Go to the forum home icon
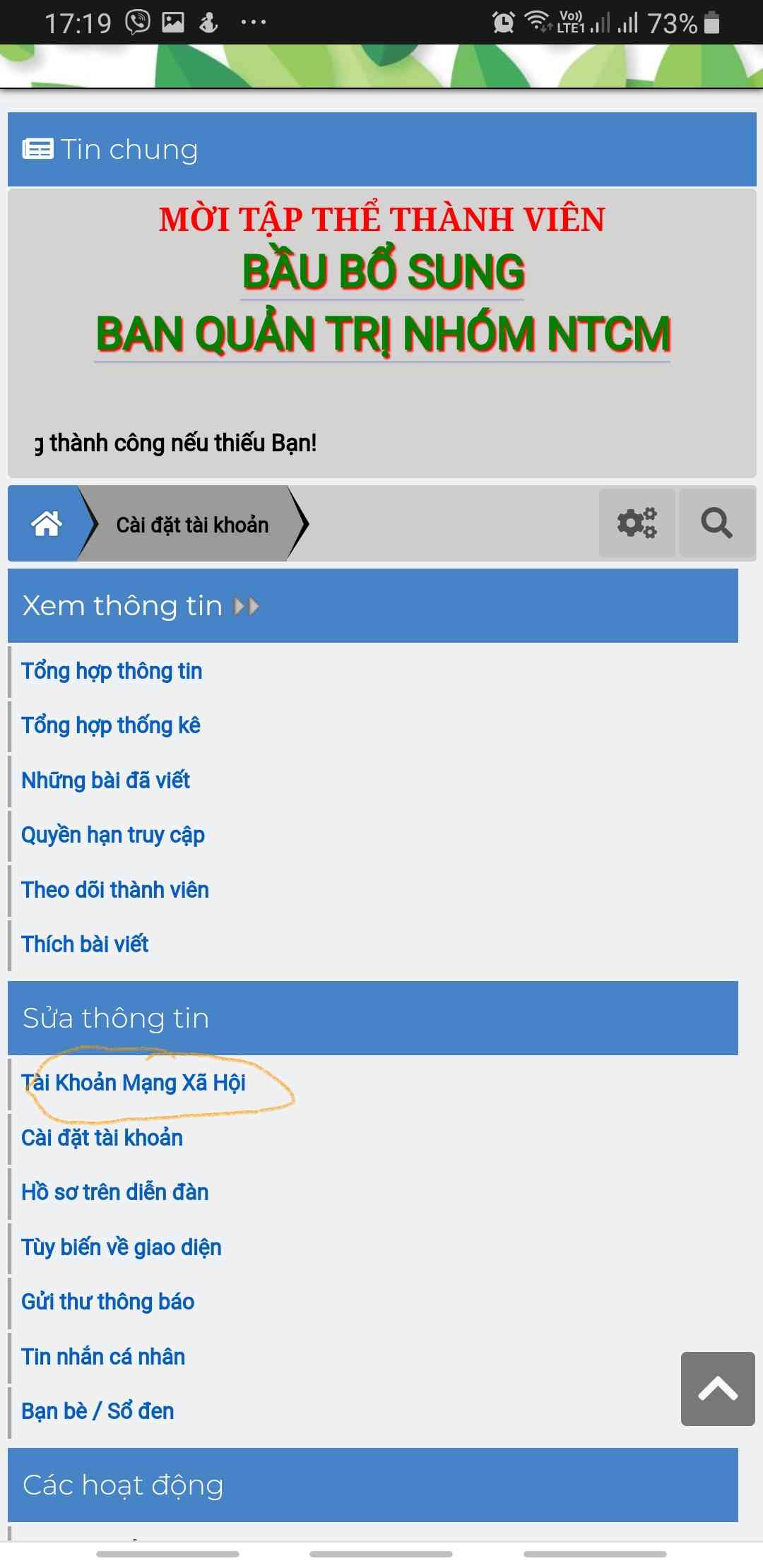The width and height of the screenshot is (763, 1568). 47,523
